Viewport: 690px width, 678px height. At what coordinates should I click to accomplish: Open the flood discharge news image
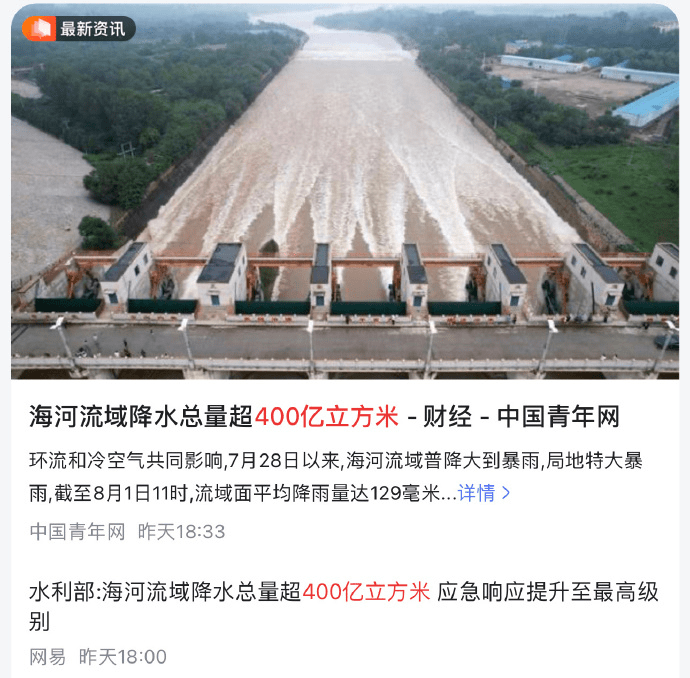pos(345,195)
